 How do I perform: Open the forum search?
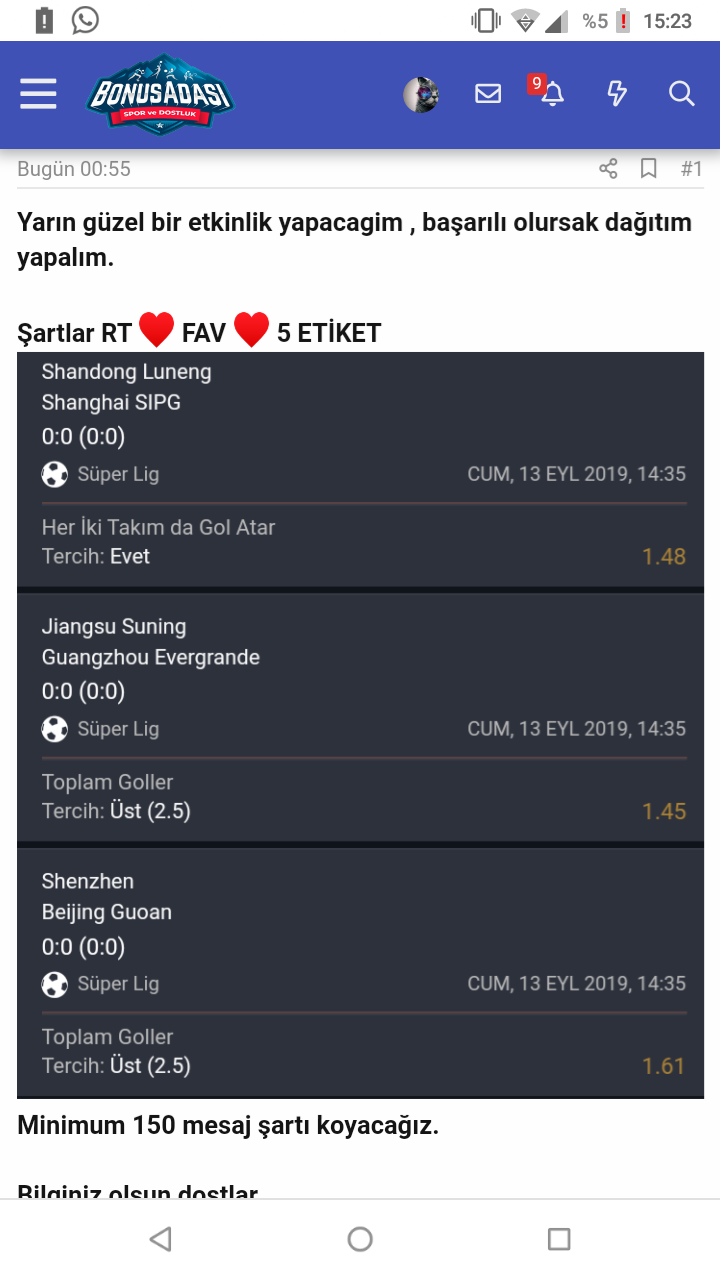(x=682, y=95)
